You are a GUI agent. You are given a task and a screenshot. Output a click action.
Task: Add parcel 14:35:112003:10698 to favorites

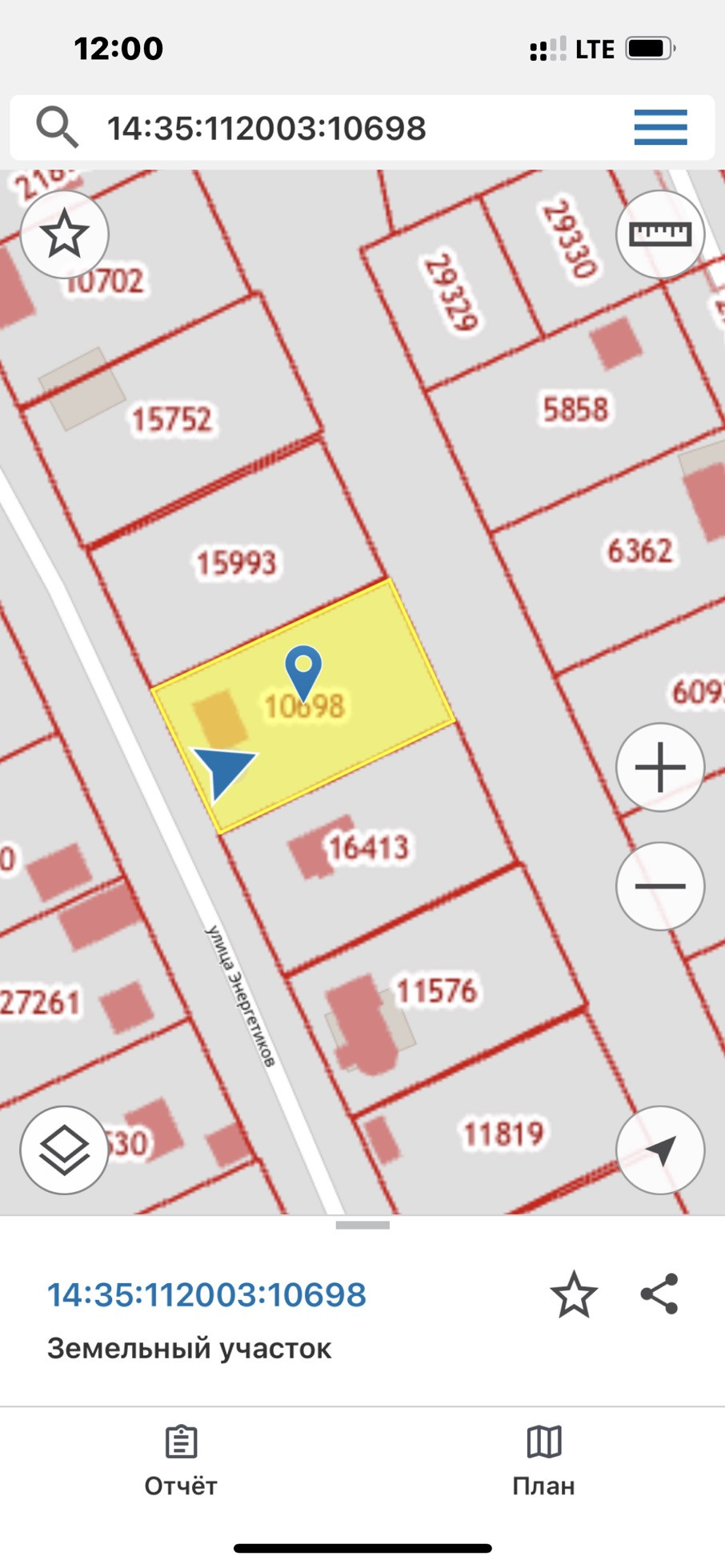(574, 1294)
